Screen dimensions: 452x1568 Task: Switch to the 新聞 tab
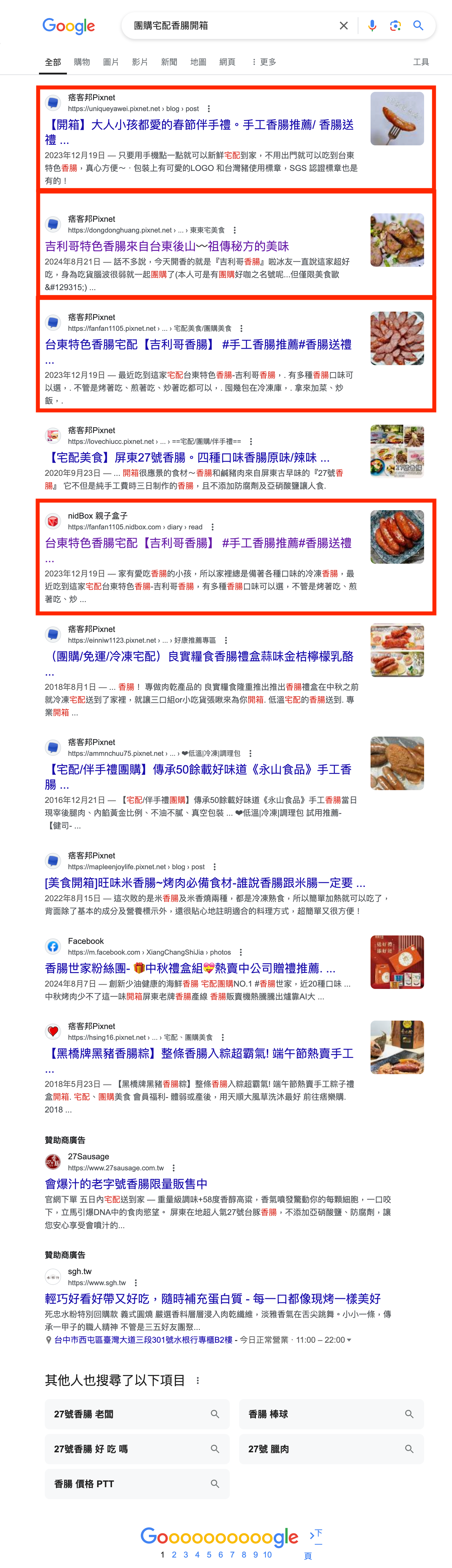[x=169, y=62]
